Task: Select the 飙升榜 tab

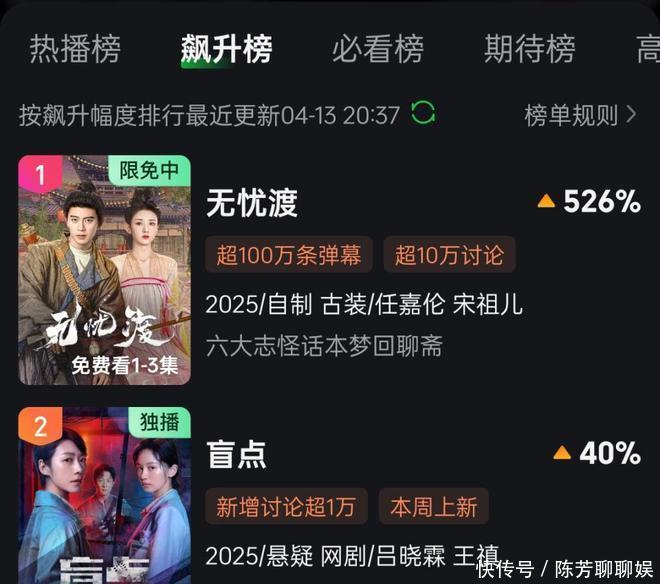Action: pos(226,48)
